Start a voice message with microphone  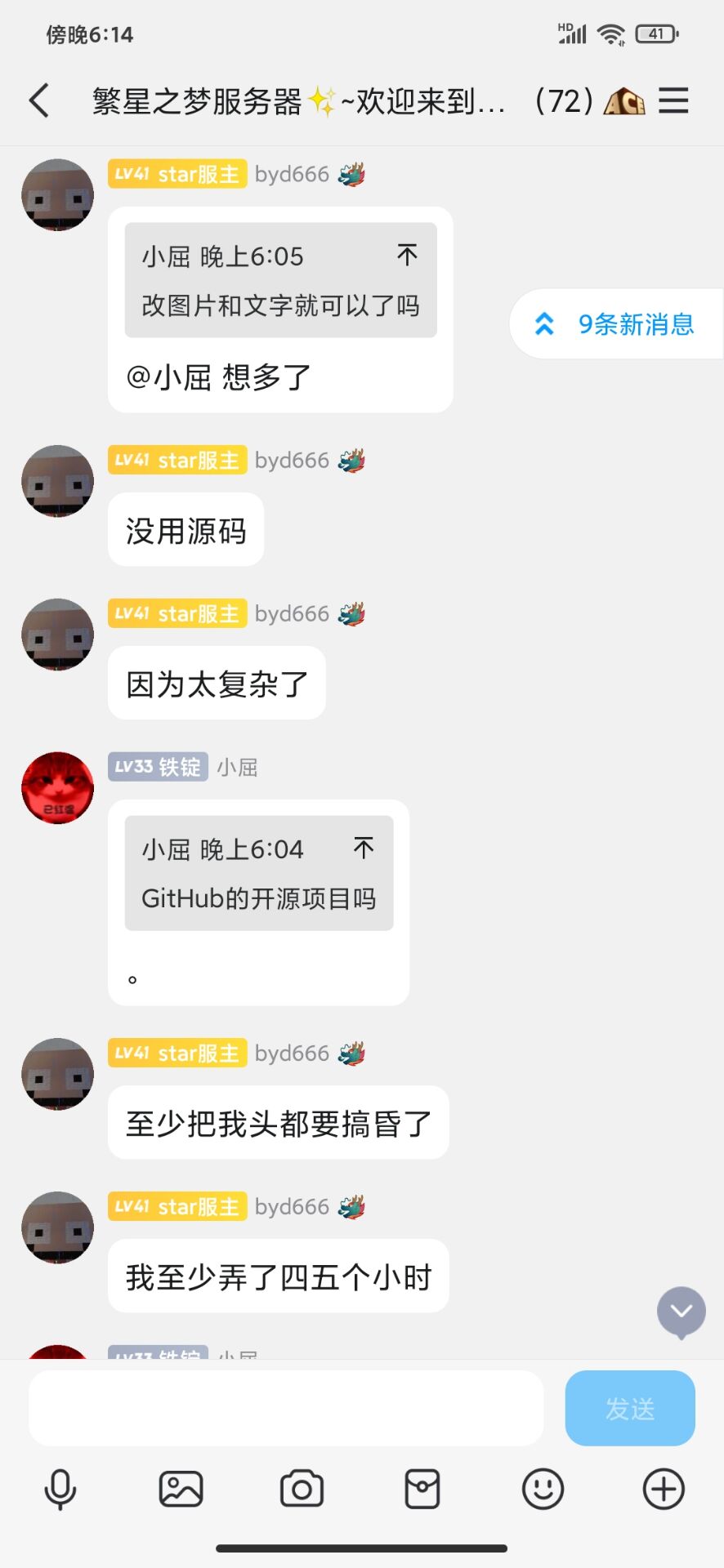point(60,1489)
